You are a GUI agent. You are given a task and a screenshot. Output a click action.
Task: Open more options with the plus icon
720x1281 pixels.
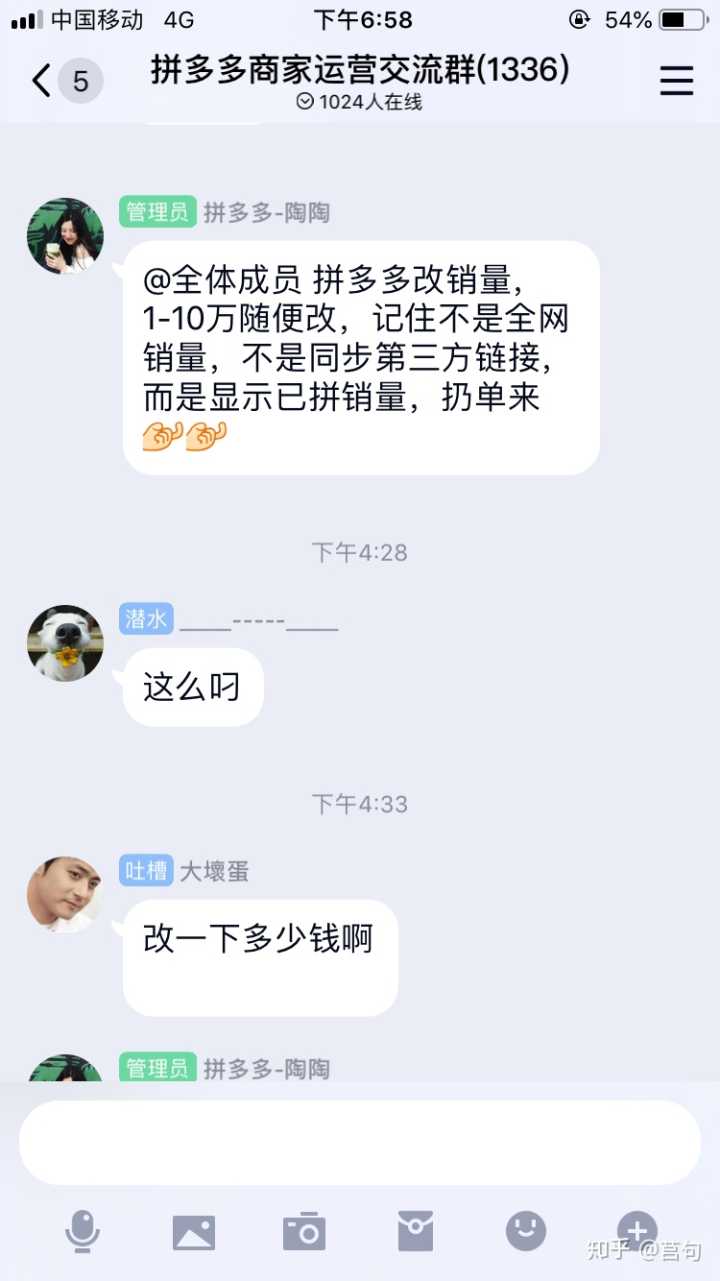point(637,1229)
